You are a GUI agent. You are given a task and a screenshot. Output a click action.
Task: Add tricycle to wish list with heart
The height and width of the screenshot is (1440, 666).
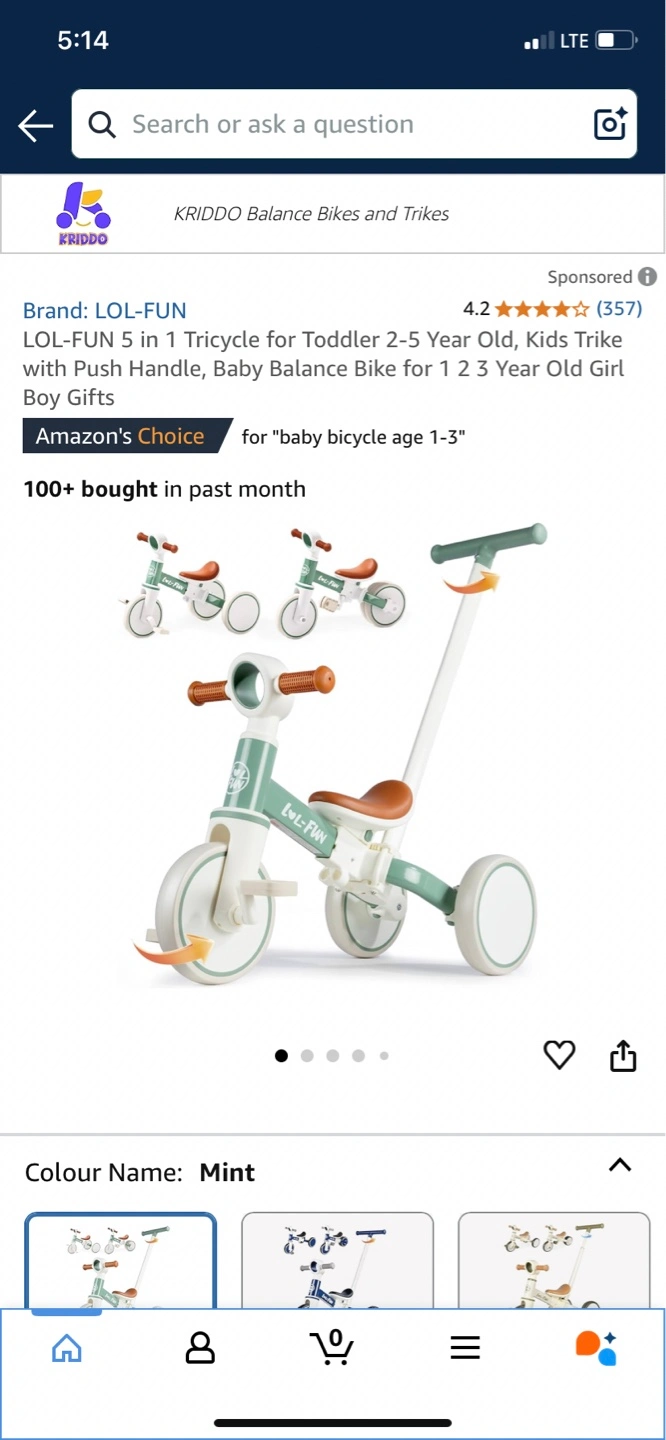[559, 1054]
